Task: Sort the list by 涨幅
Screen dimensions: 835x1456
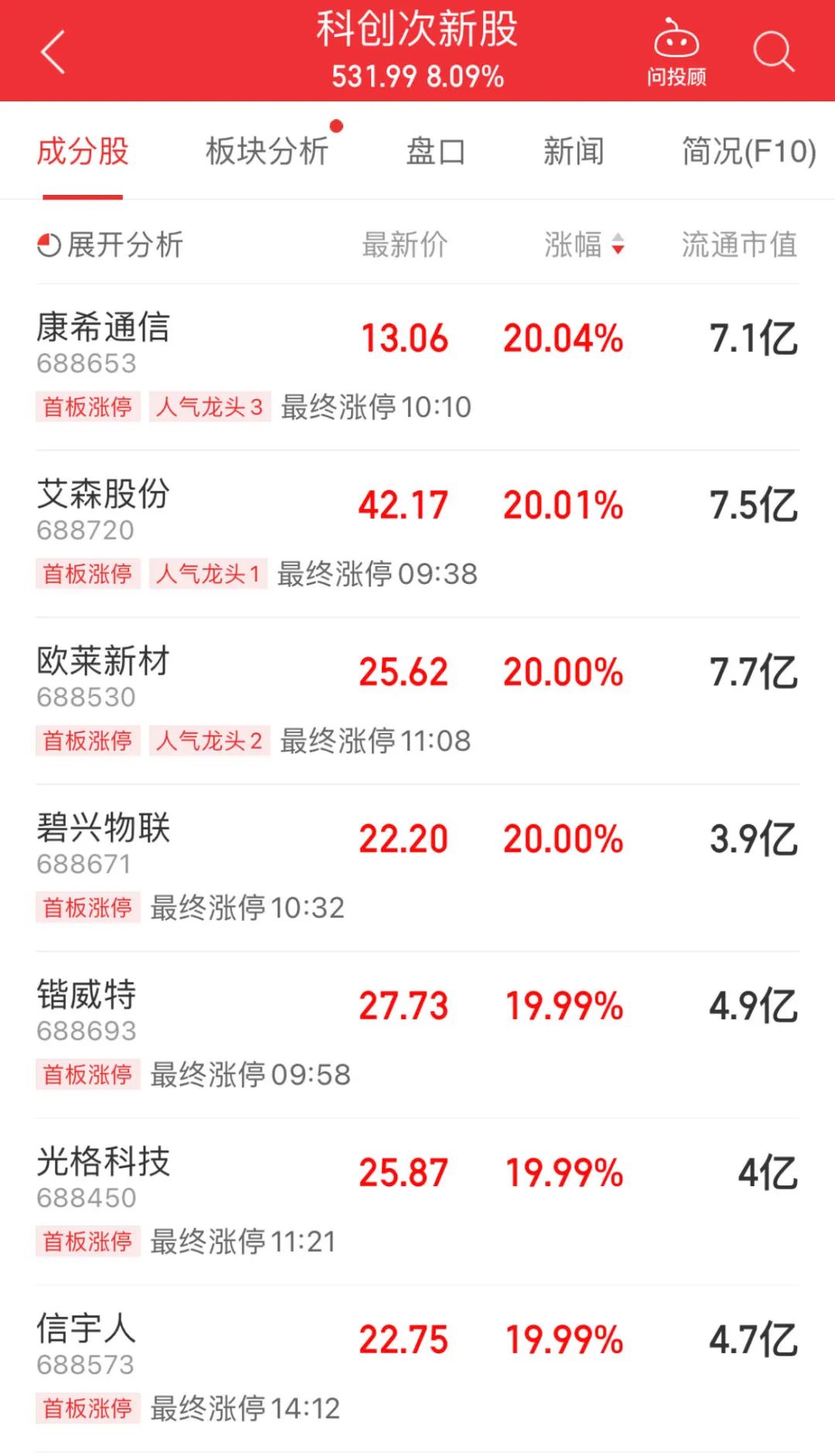Action: 584,245
